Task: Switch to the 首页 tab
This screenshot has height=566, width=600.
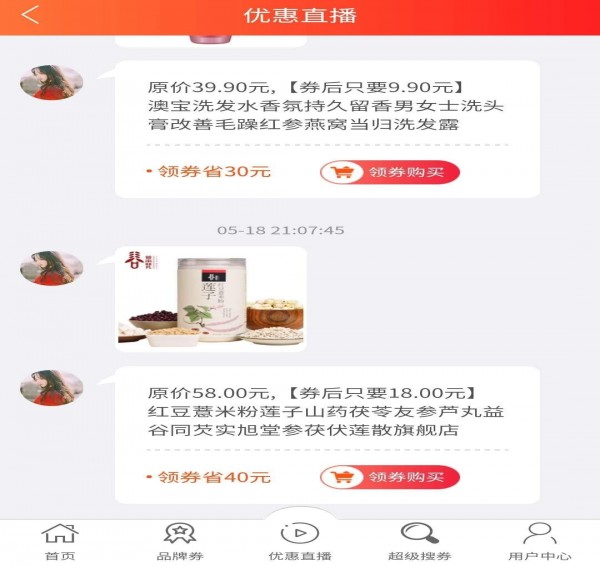Action: click(x=59, y=542)
